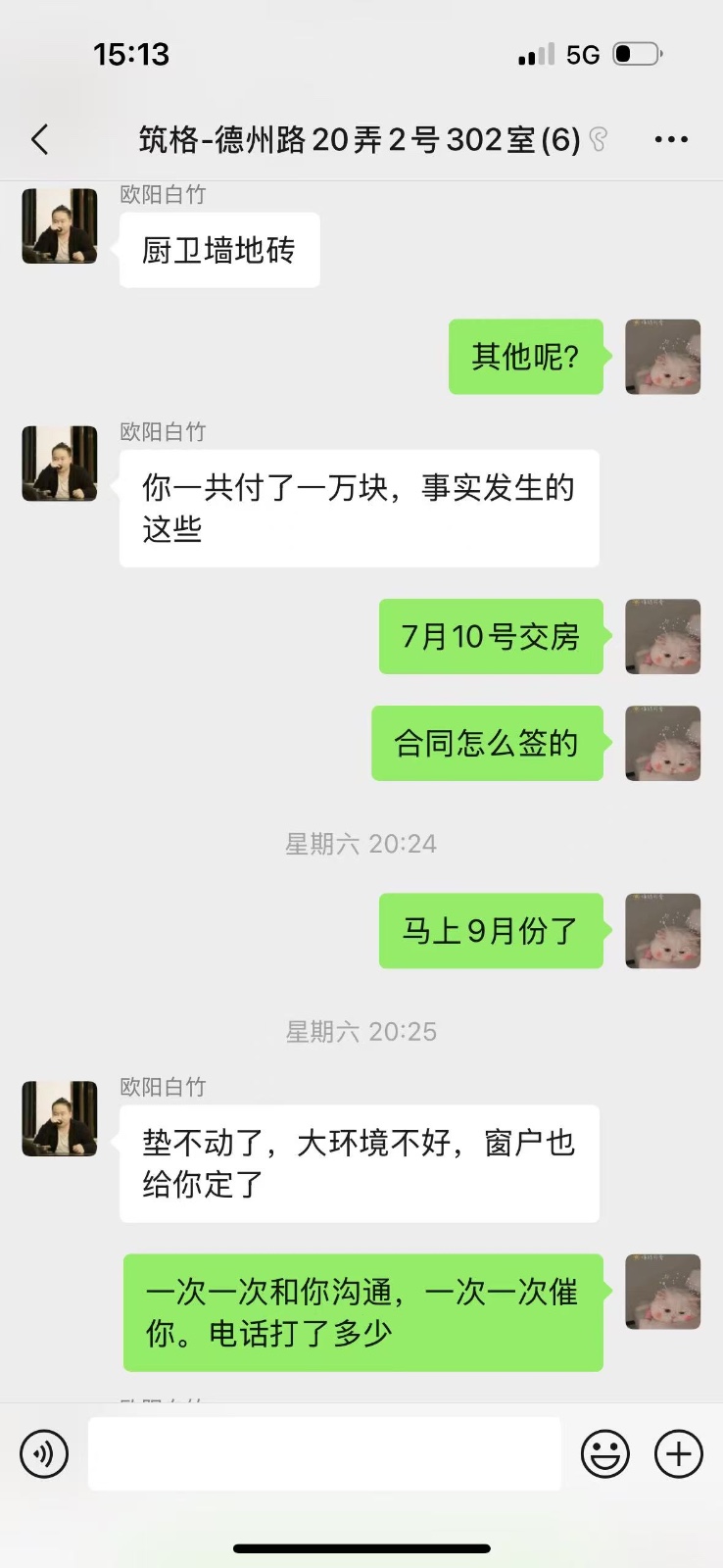Image resolution: width=723 pixels, height=1568 pixels.
Task: Open the group chat overflow menu
Action: [671, 139]
